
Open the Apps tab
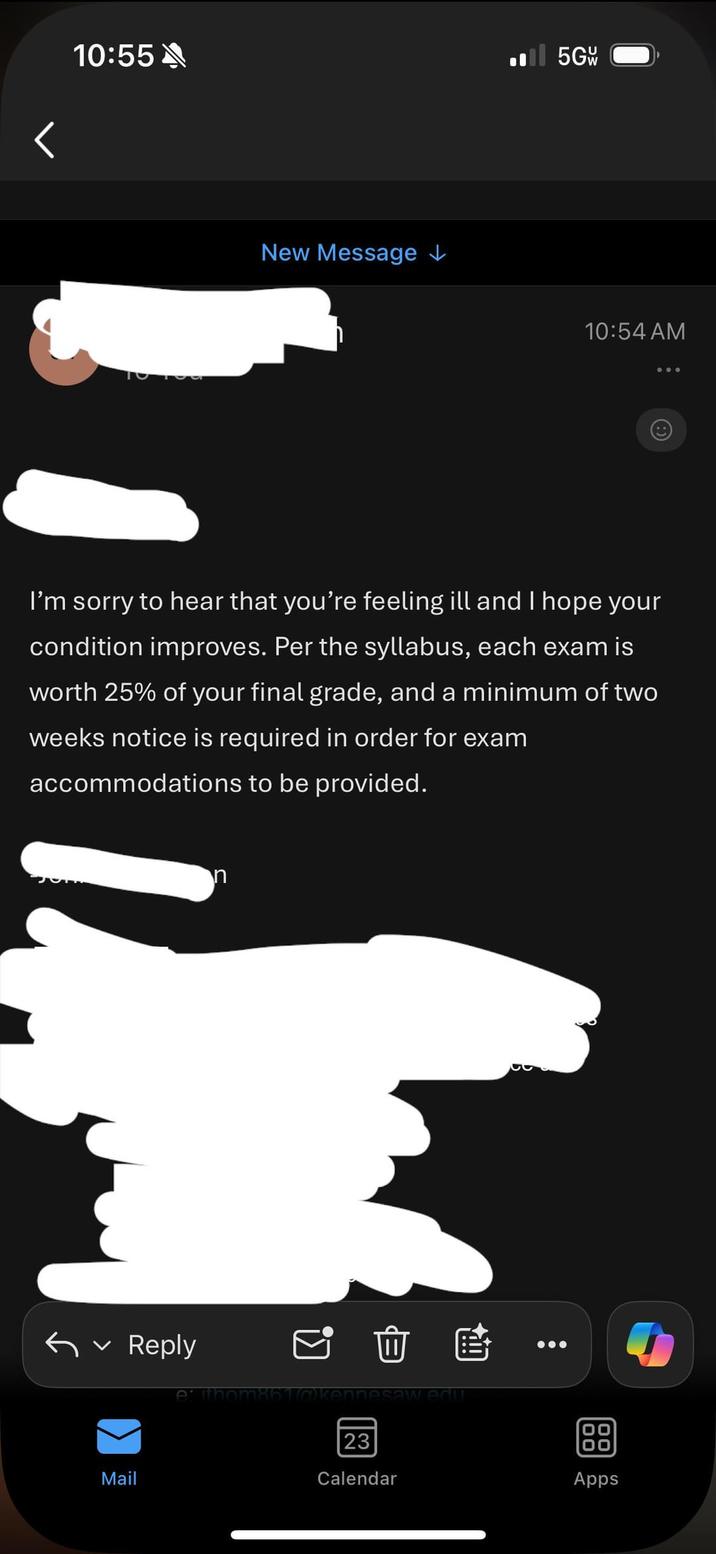point(596,1451)
